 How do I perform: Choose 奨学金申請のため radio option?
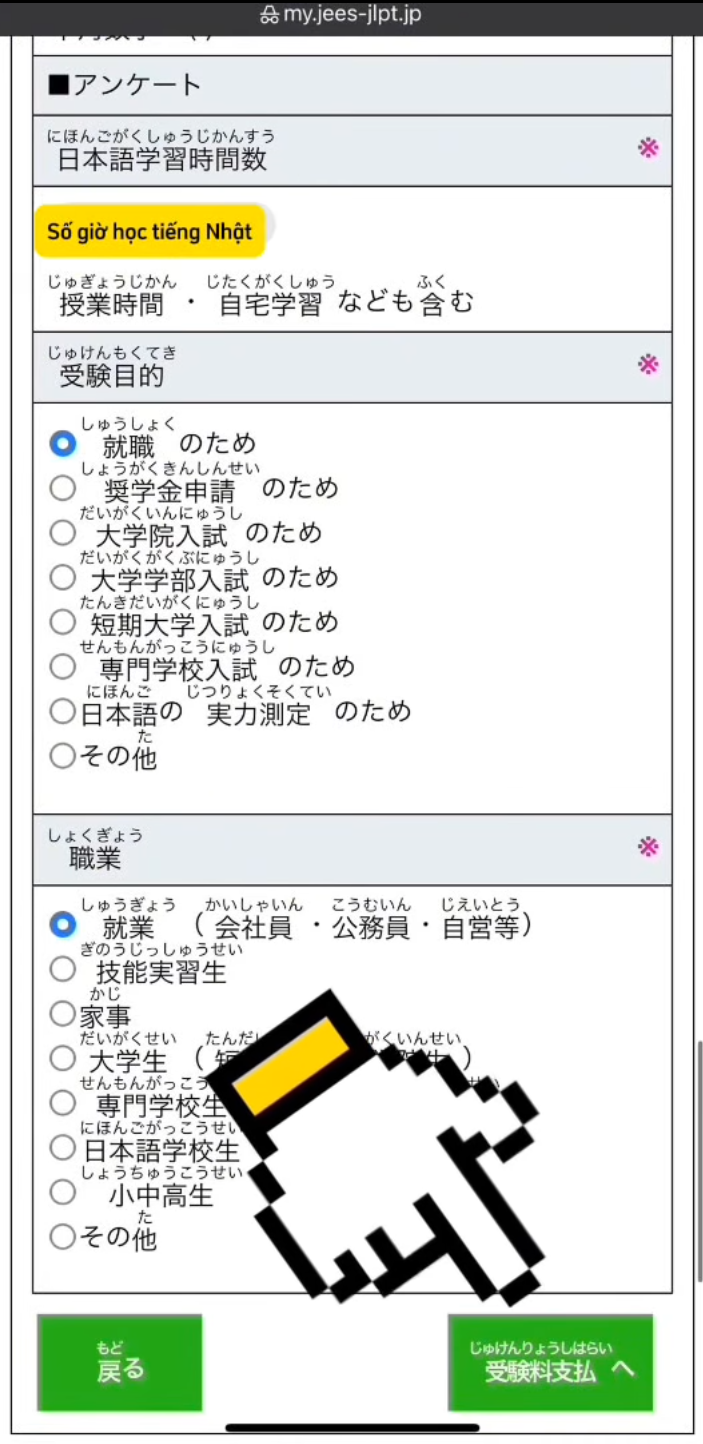coord(63,488)
